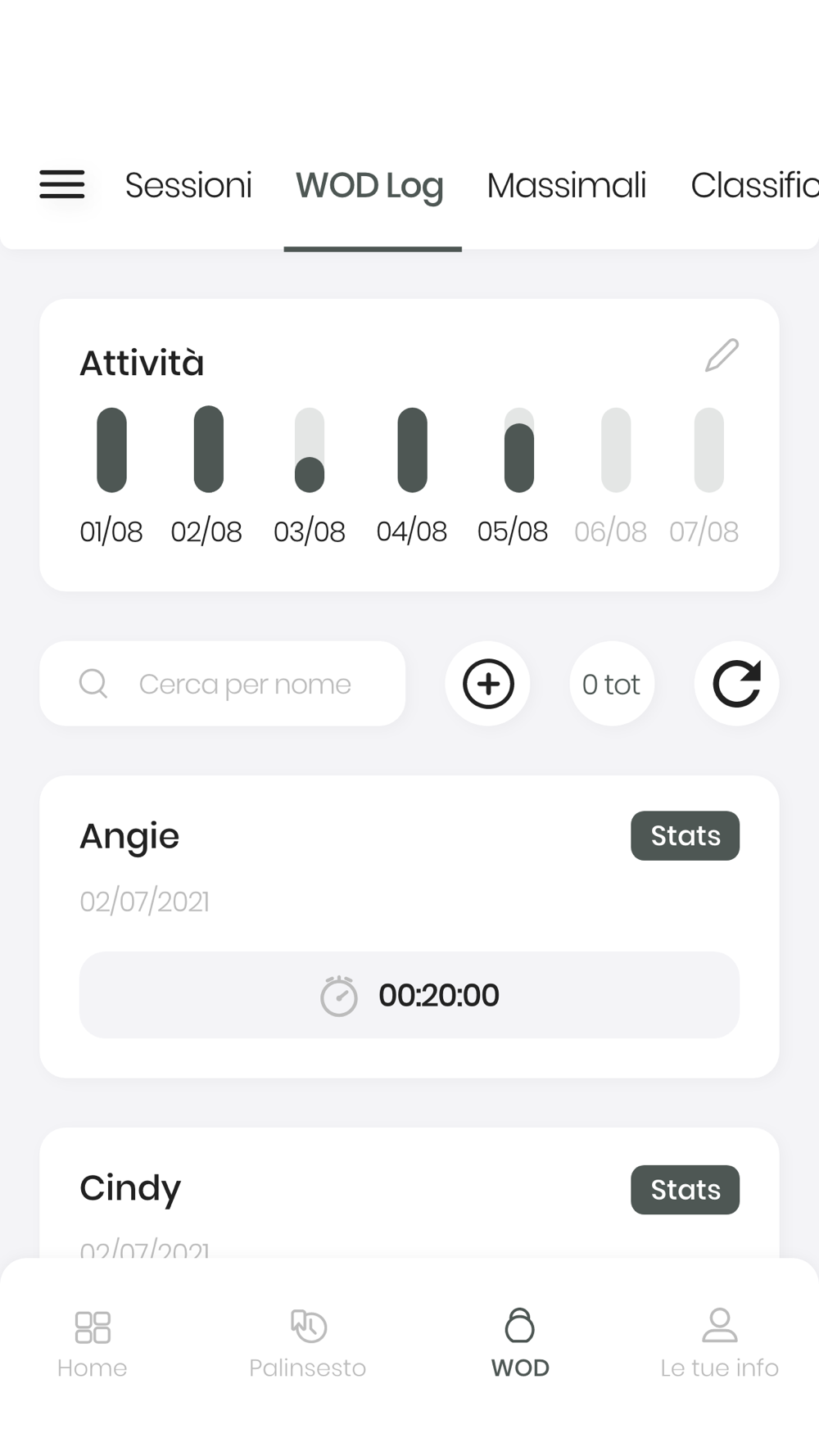Refresh the WOD log list
This screenshot has width=819, height=1456.
coord(736,684)
